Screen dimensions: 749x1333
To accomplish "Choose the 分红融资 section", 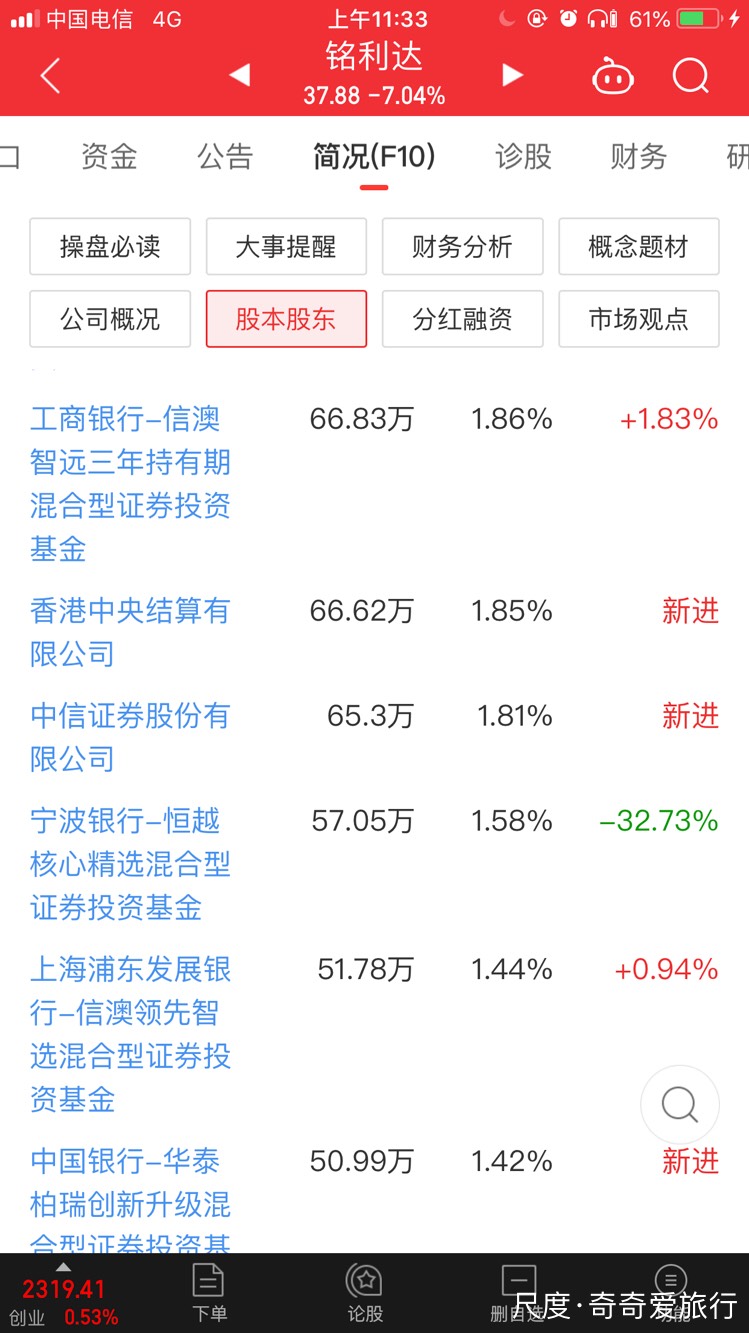I will pos(462,319).
